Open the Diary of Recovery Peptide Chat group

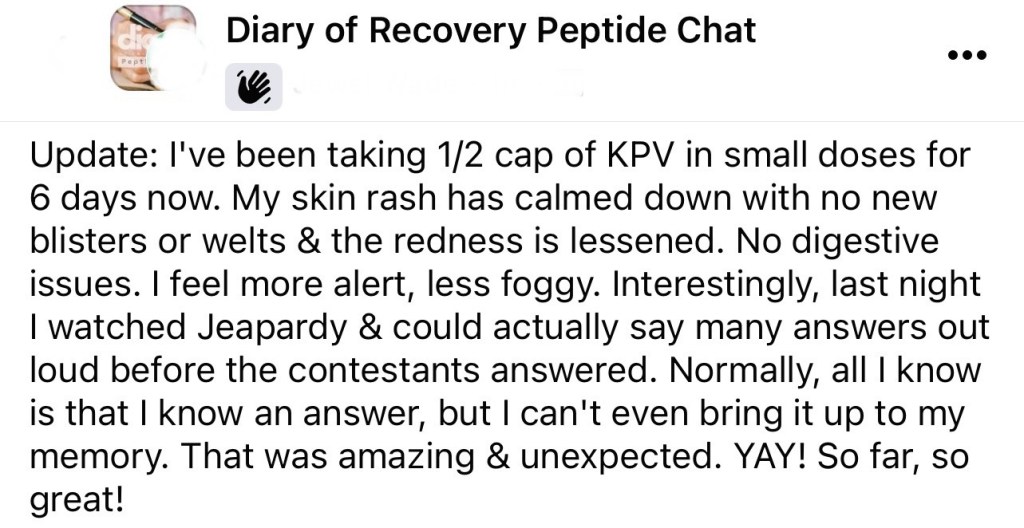click(x=491, y=32)
